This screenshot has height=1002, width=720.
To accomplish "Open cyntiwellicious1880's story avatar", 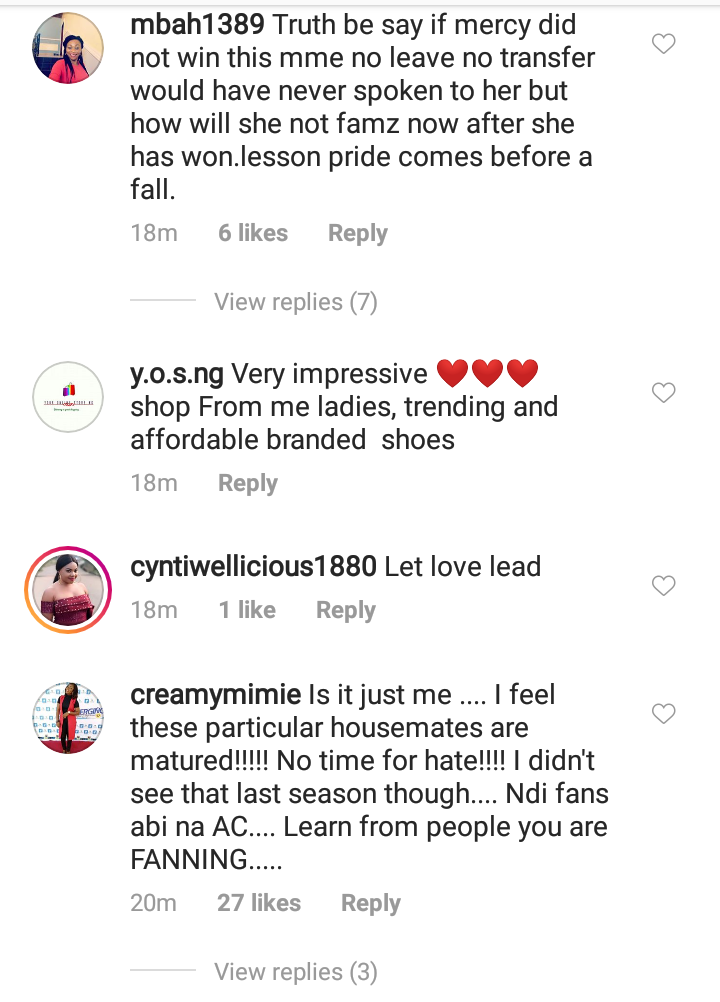I will 68,587.
